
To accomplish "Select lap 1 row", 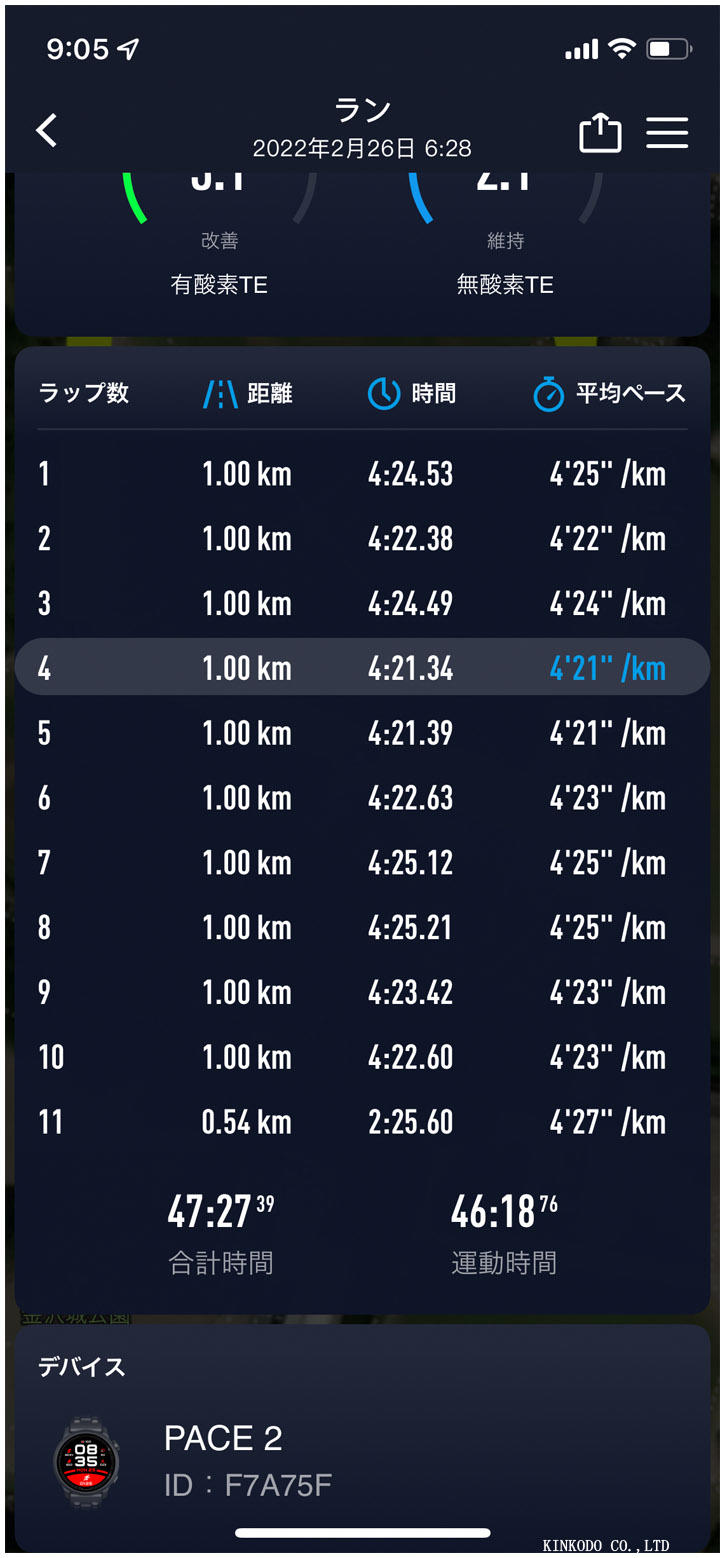I will point(362,474).
